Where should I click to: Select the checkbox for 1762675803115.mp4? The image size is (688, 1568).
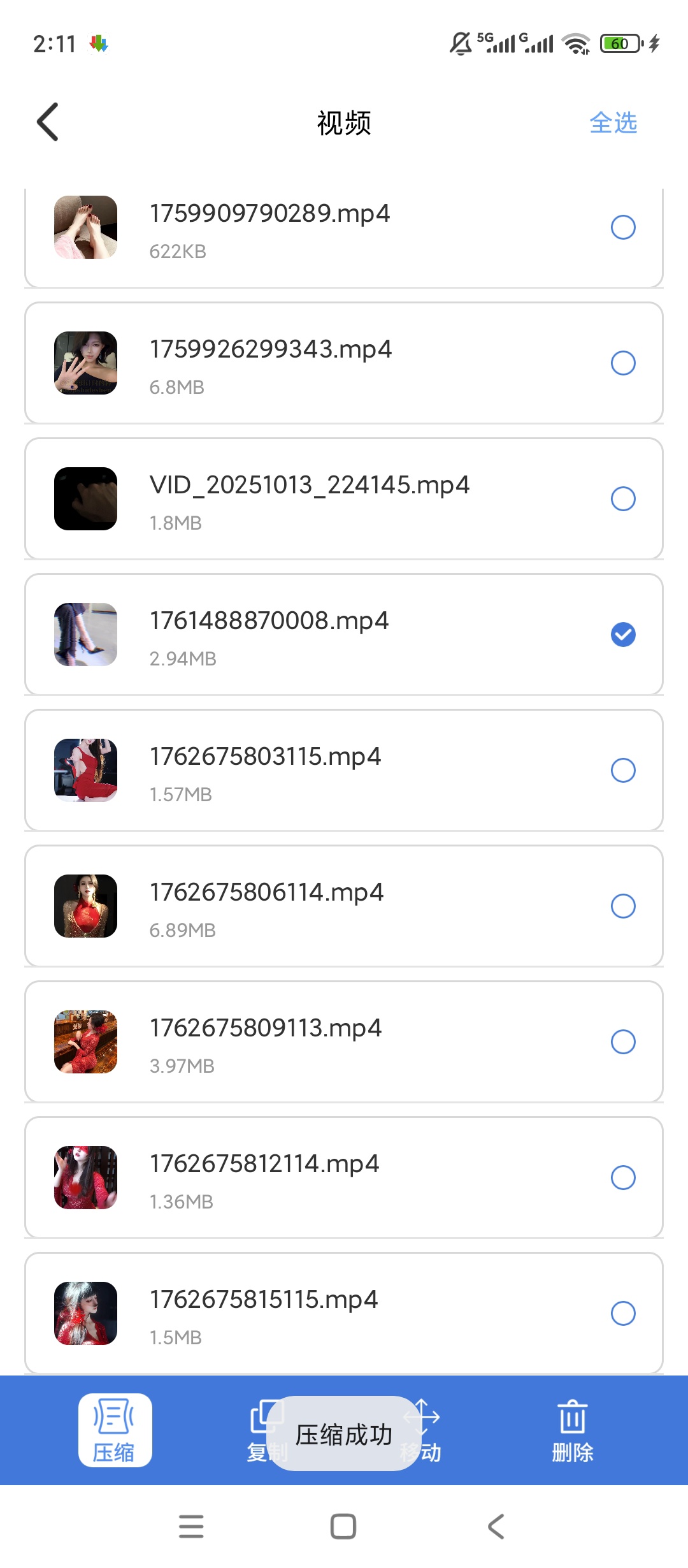click(x=623, y=770)
